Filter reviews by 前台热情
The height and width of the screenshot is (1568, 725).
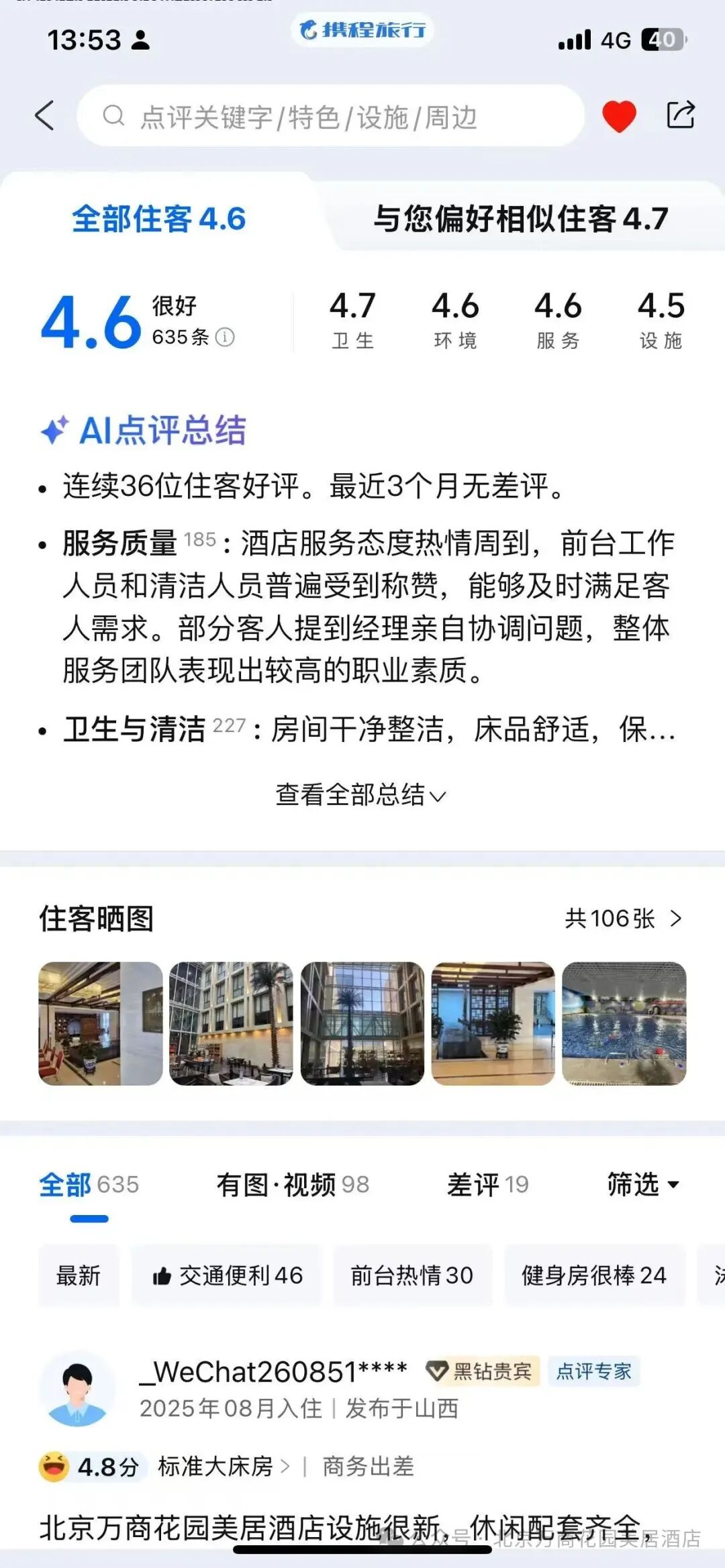point(412,1275)
